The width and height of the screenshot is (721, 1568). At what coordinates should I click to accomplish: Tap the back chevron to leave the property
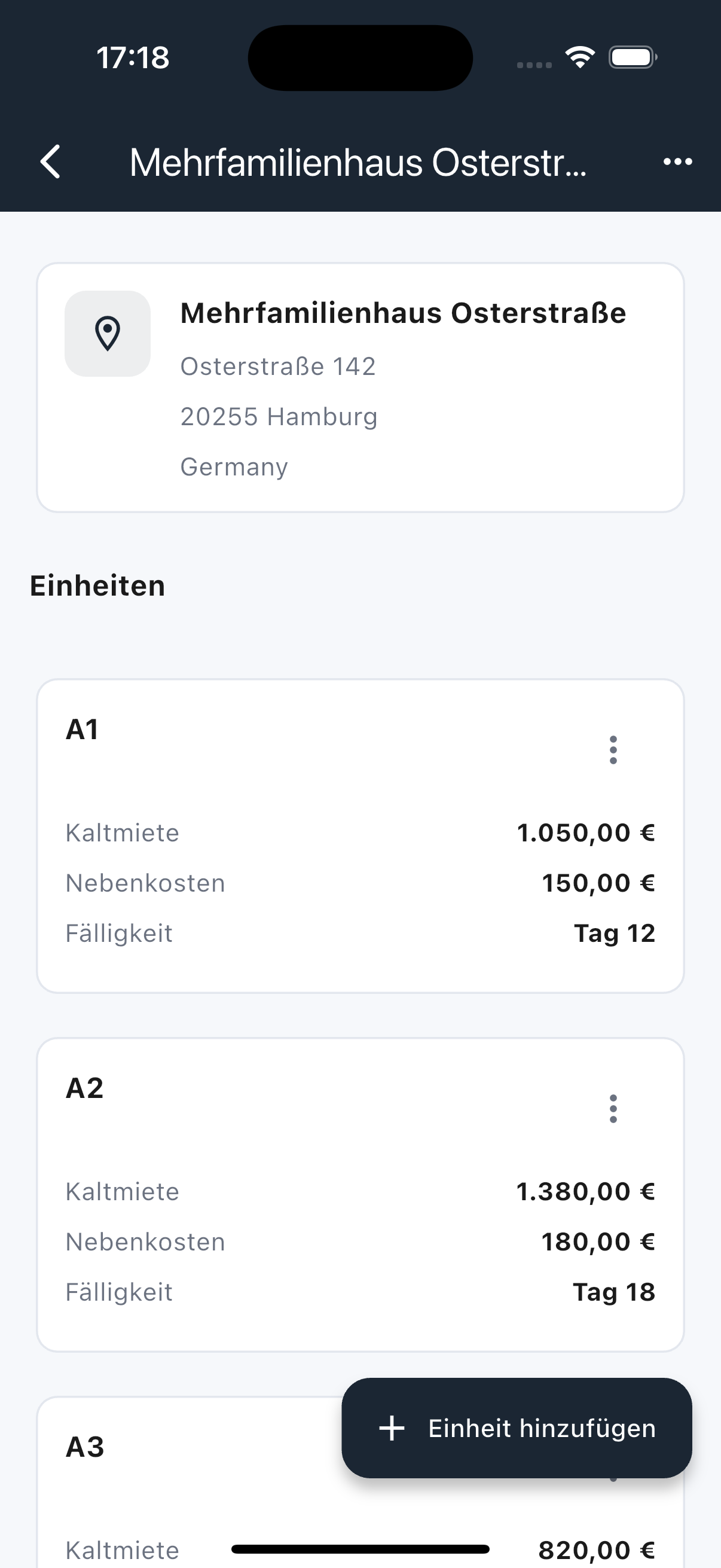click(50, 161)
